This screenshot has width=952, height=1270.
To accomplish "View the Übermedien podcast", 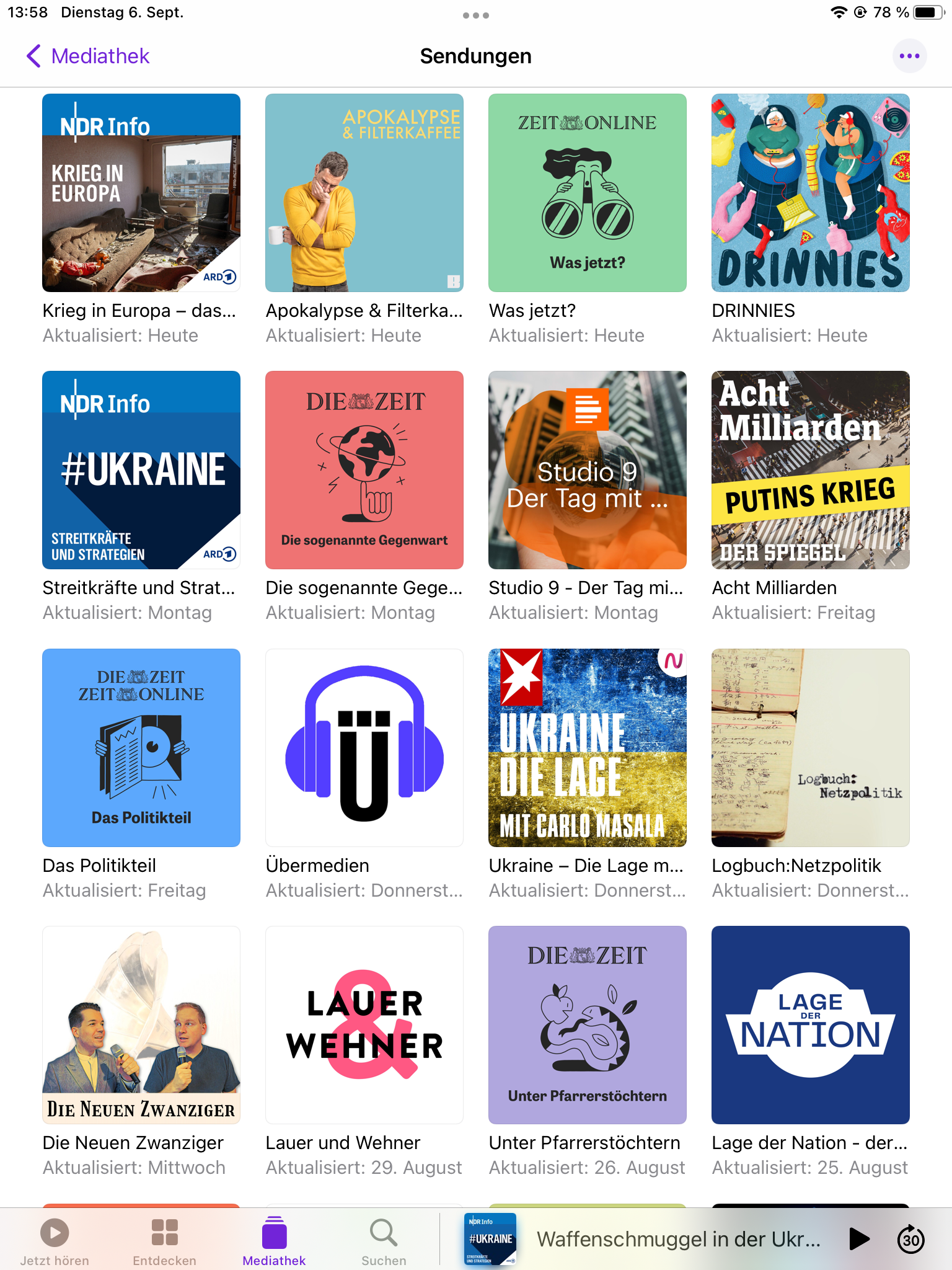I will tap(364, 748).
